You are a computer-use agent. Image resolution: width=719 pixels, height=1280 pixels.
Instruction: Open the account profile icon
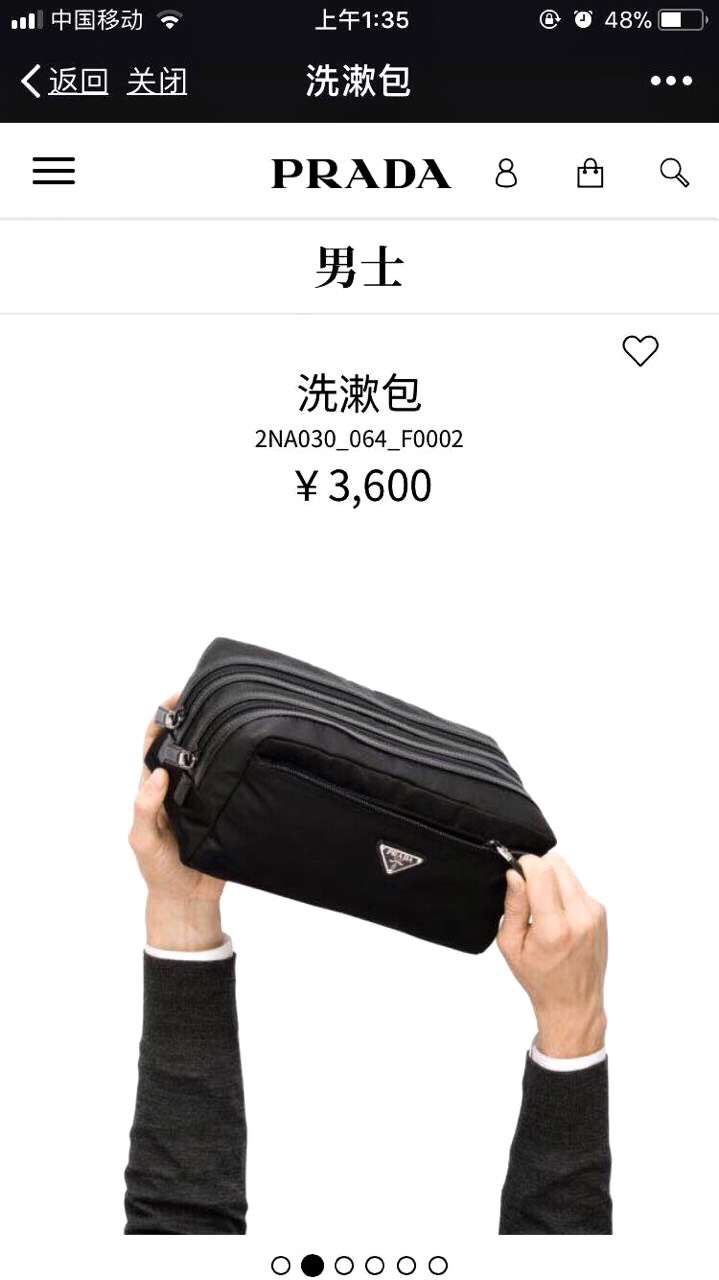point(506,173)
